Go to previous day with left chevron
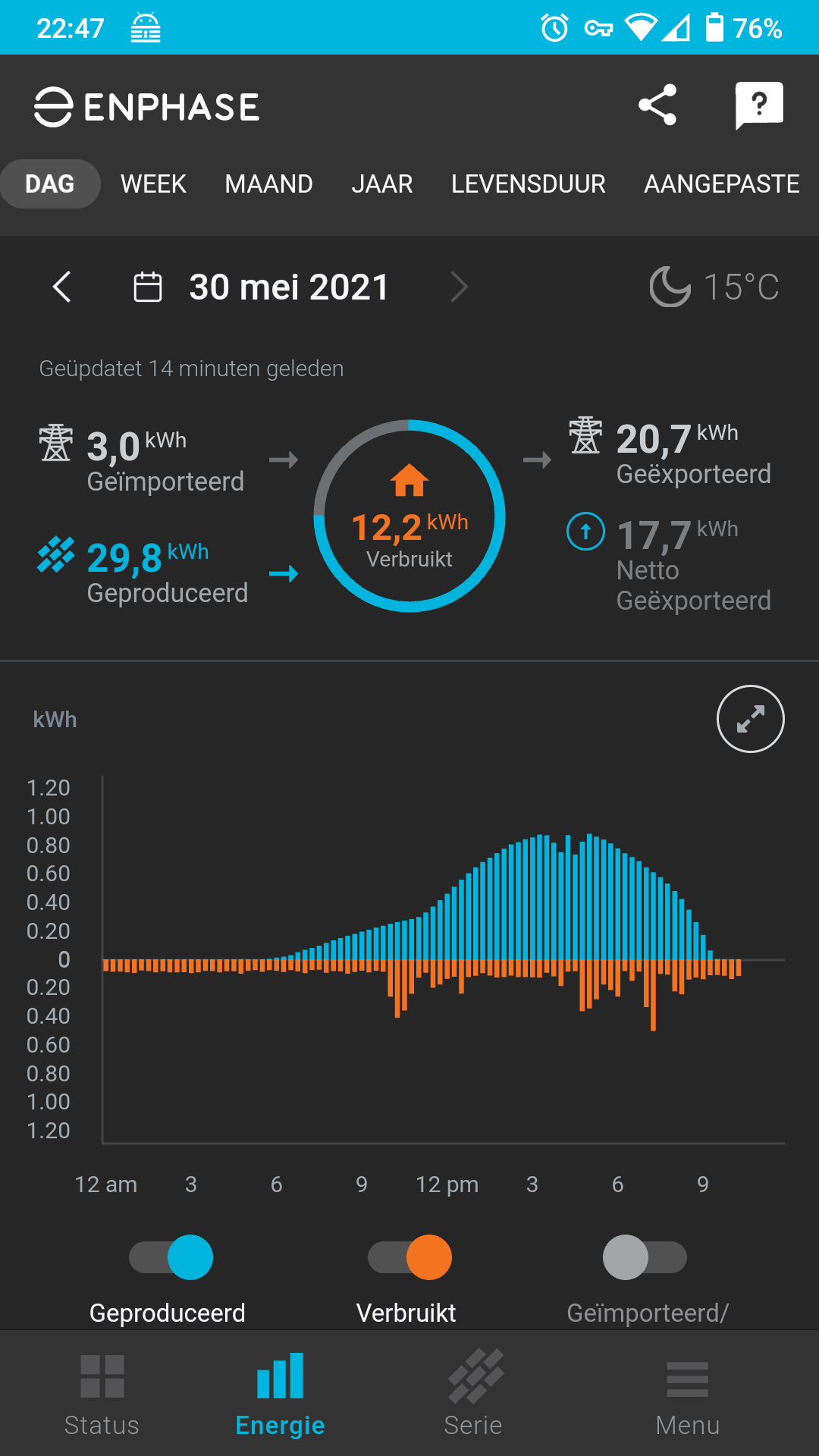The width and height of the screenshot is (819, 1456). (61, 287)
